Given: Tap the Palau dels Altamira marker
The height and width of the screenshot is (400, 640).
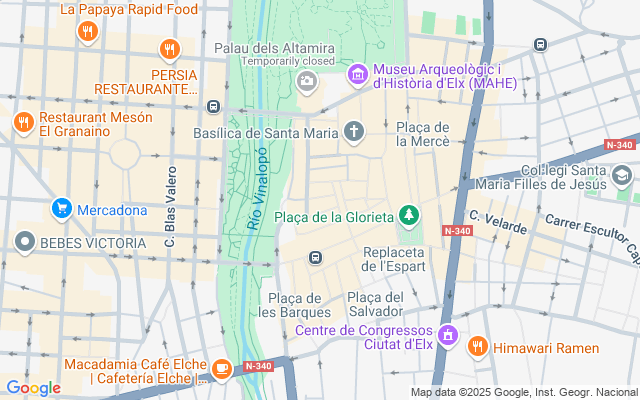Looking at the screenshot, I should [307, 81].
